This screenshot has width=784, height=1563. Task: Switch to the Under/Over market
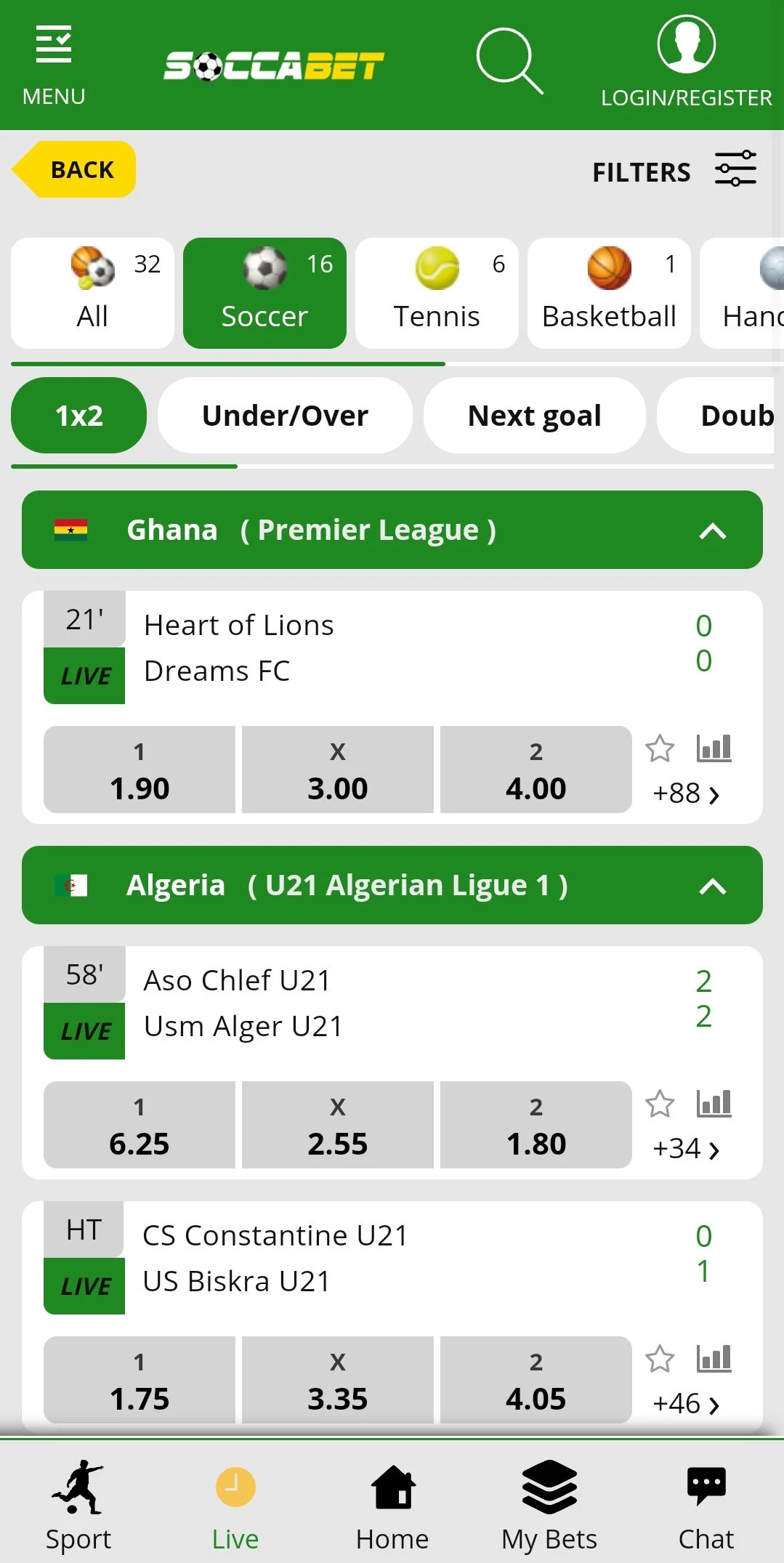pyautogui.click(x=285, y=416)
